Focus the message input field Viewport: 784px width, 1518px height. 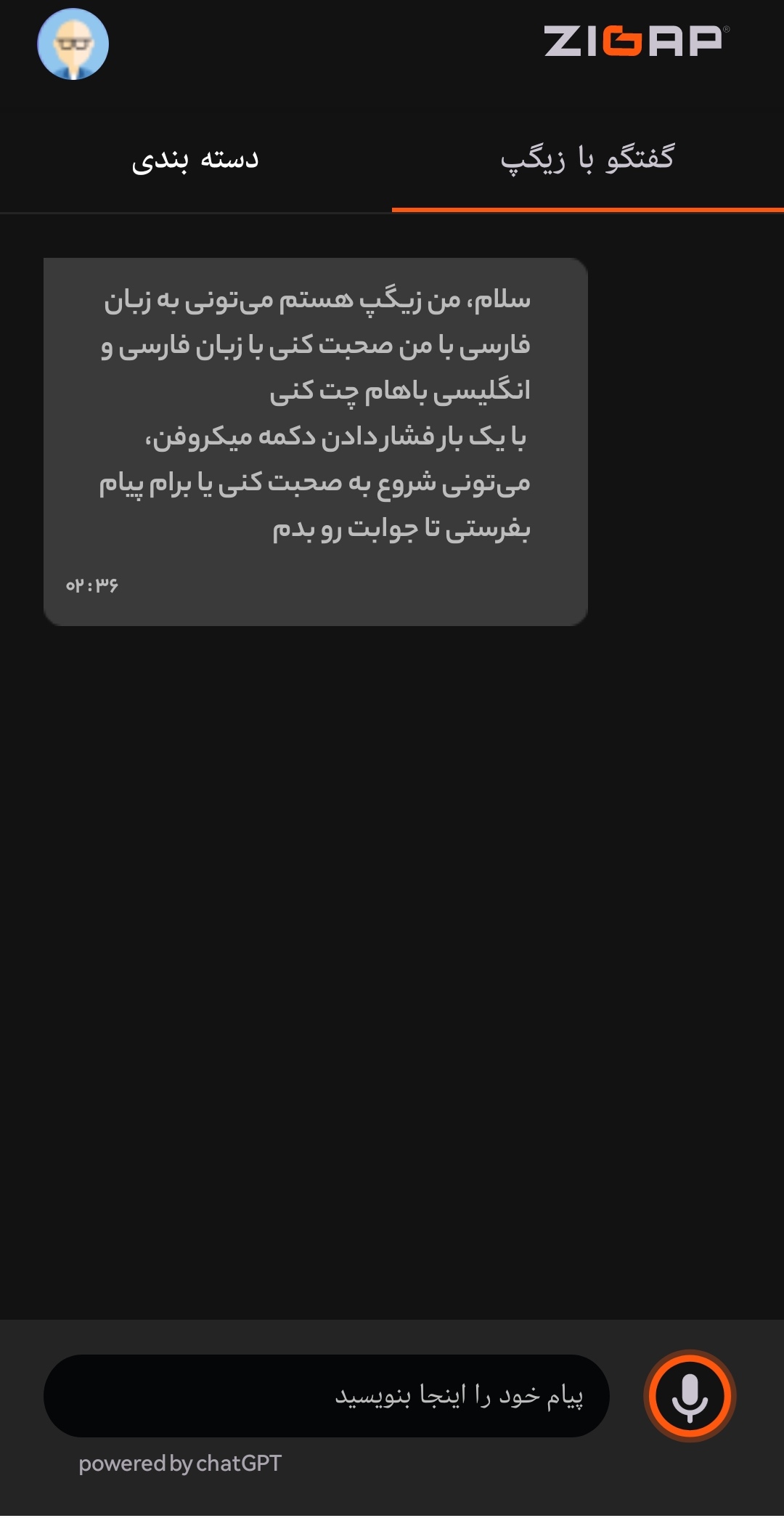click(x=326, y=1395)
